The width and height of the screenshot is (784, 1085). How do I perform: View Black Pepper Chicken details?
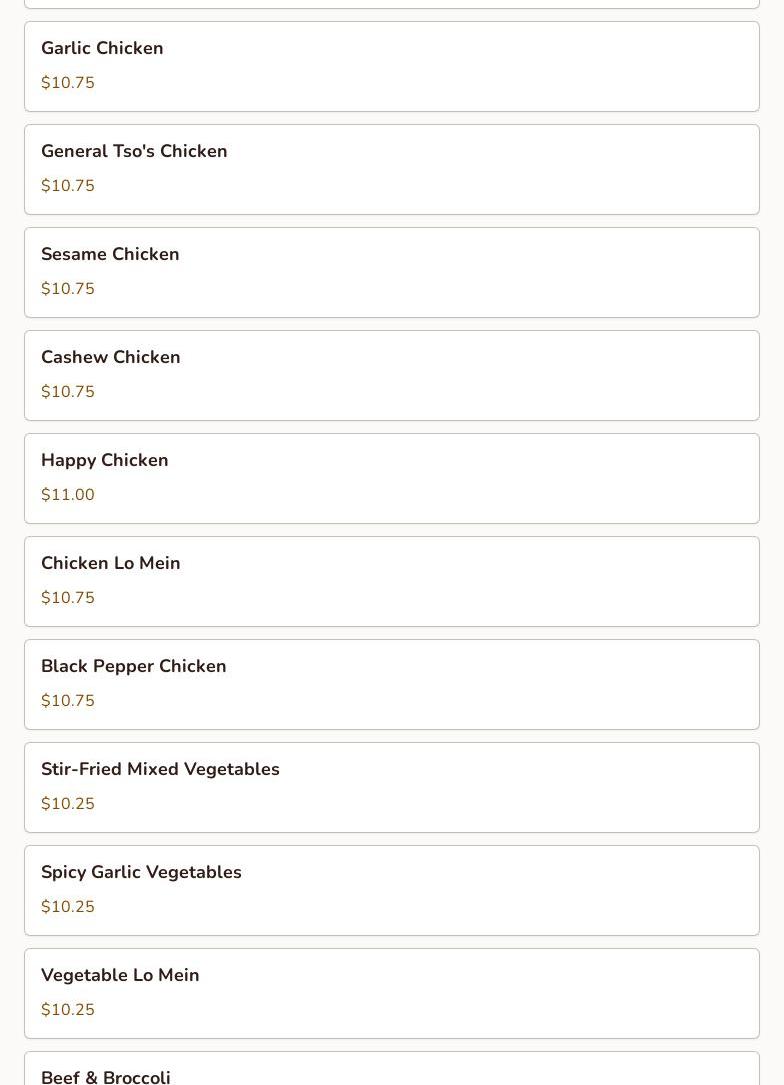coord(391,684)
